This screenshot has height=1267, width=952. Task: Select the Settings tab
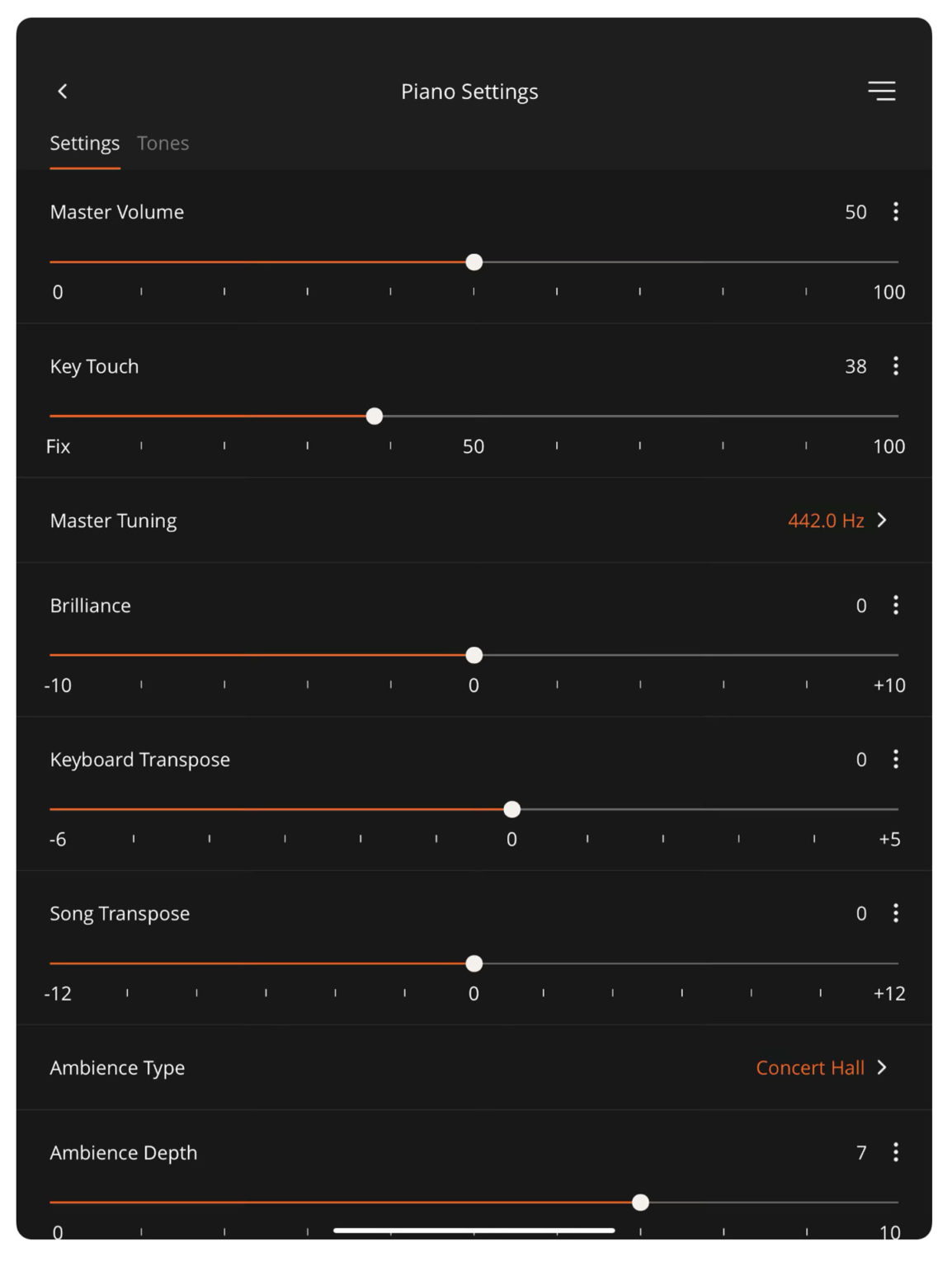click(84, 143)
